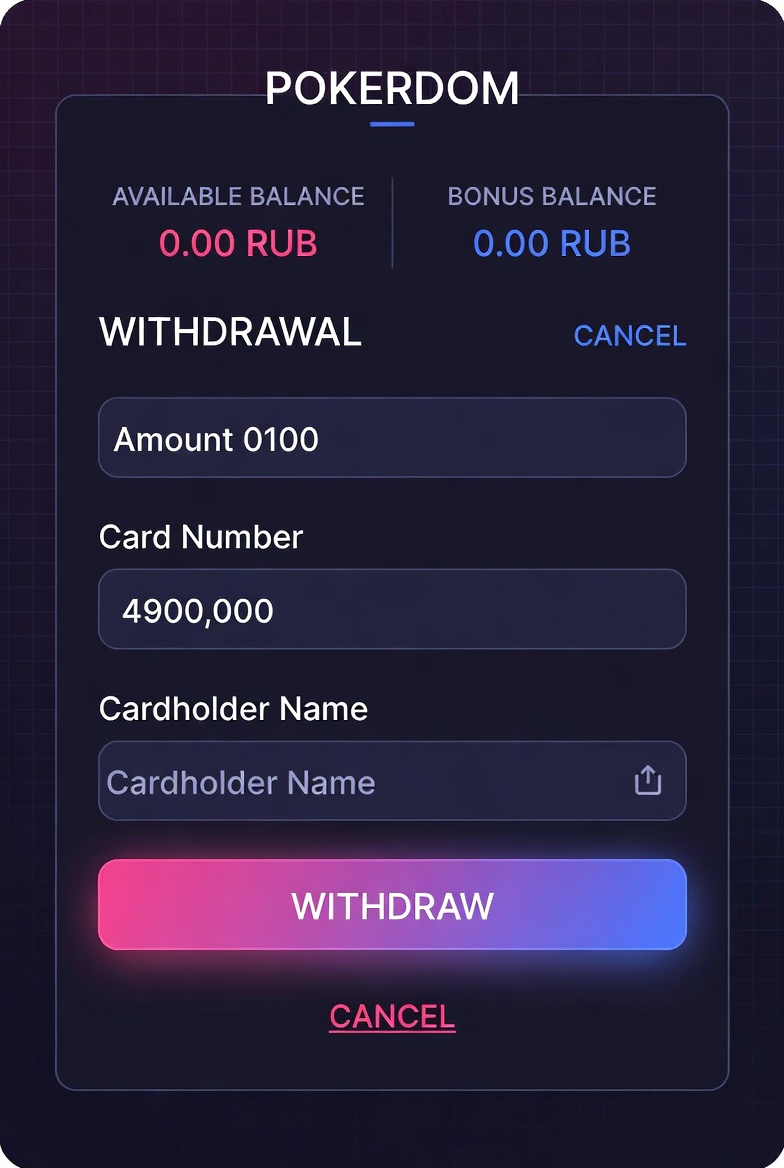Tap the Amount input field
784x1168 pixels.
392,438
